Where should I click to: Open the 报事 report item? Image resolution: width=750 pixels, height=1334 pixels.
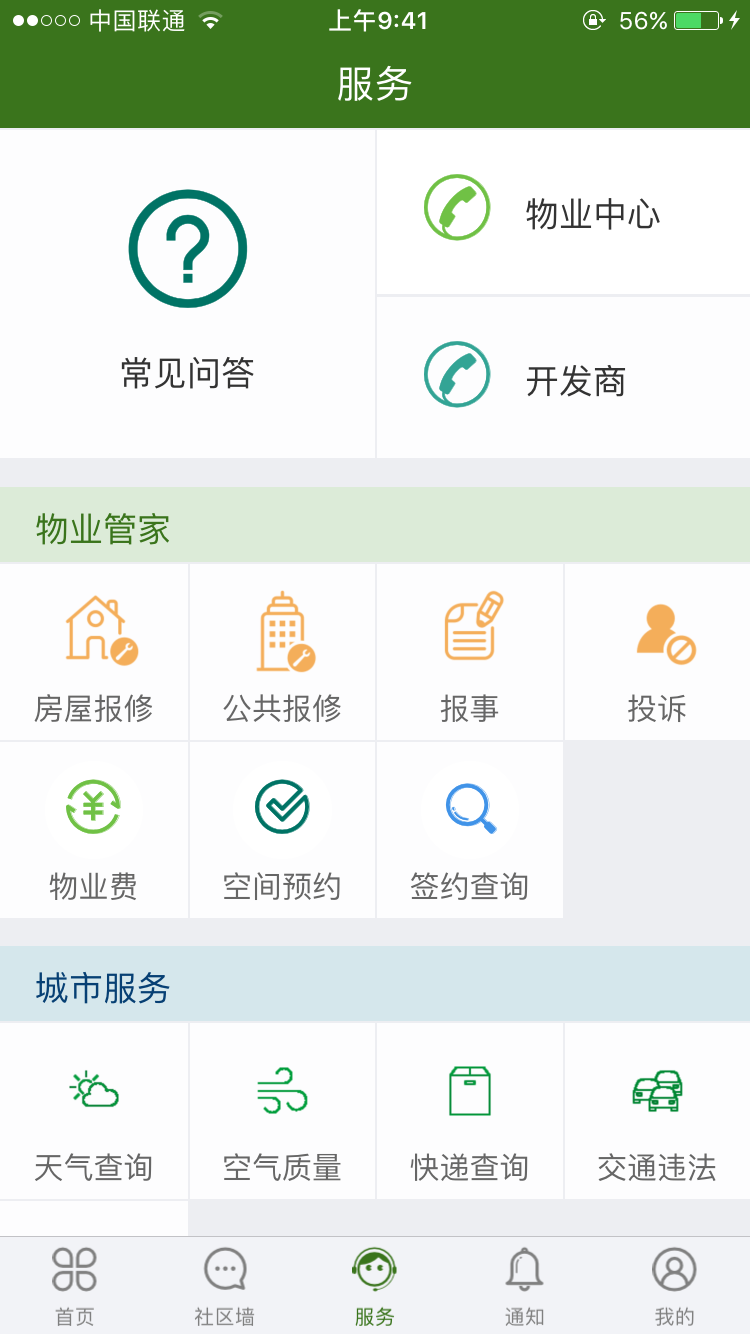pyautogui.click(x=470, y=652)
